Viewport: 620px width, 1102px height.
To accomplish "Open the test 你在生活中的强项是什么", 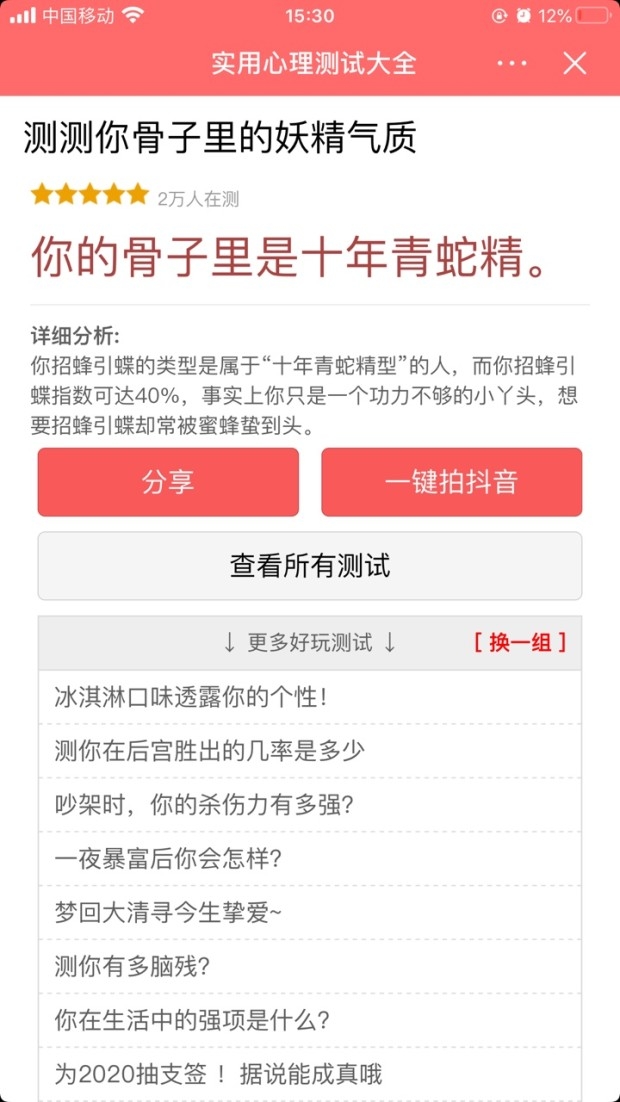I will [310, 1020].
